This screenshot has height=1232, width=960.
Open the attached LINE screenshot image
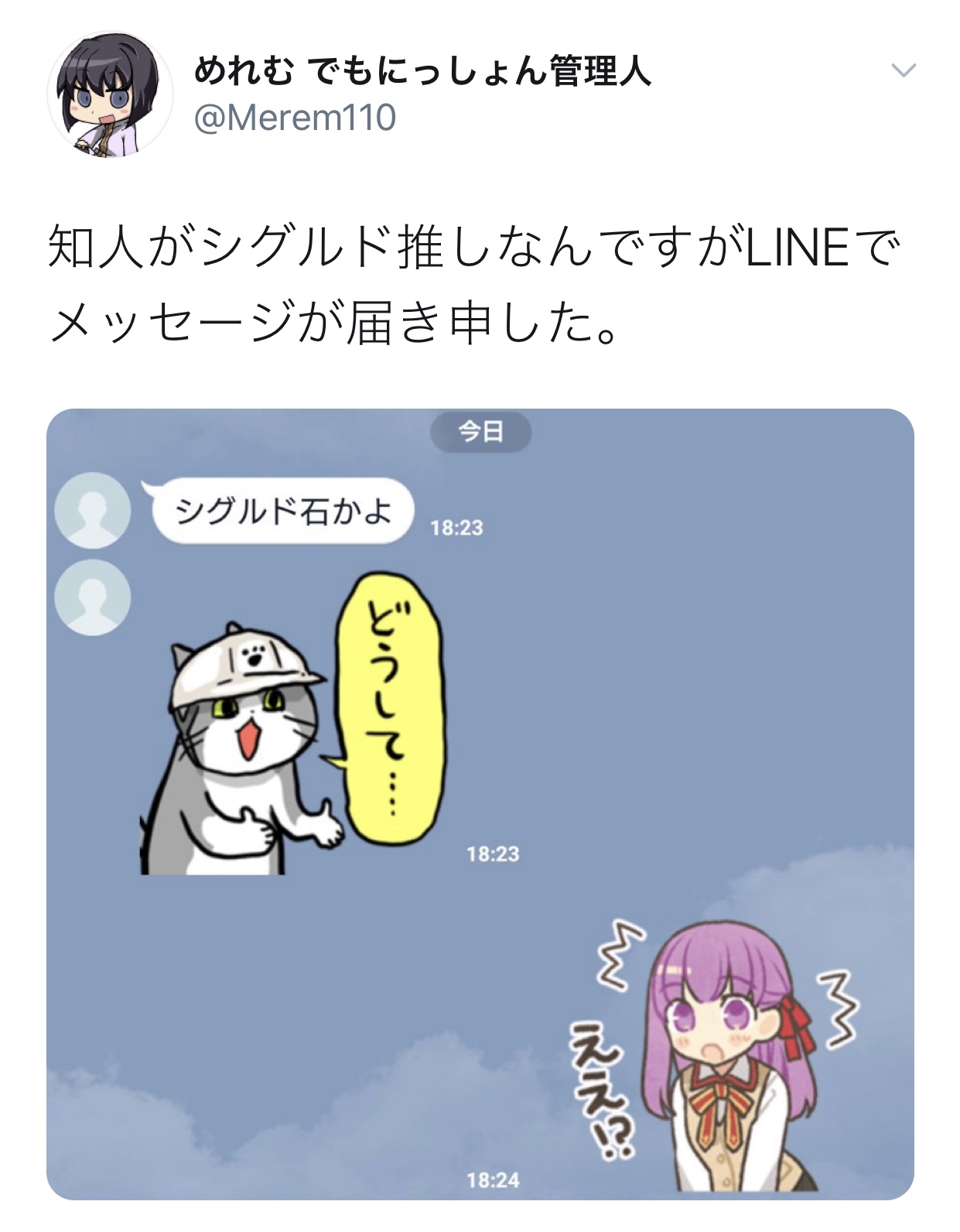[x=480, y=803]
